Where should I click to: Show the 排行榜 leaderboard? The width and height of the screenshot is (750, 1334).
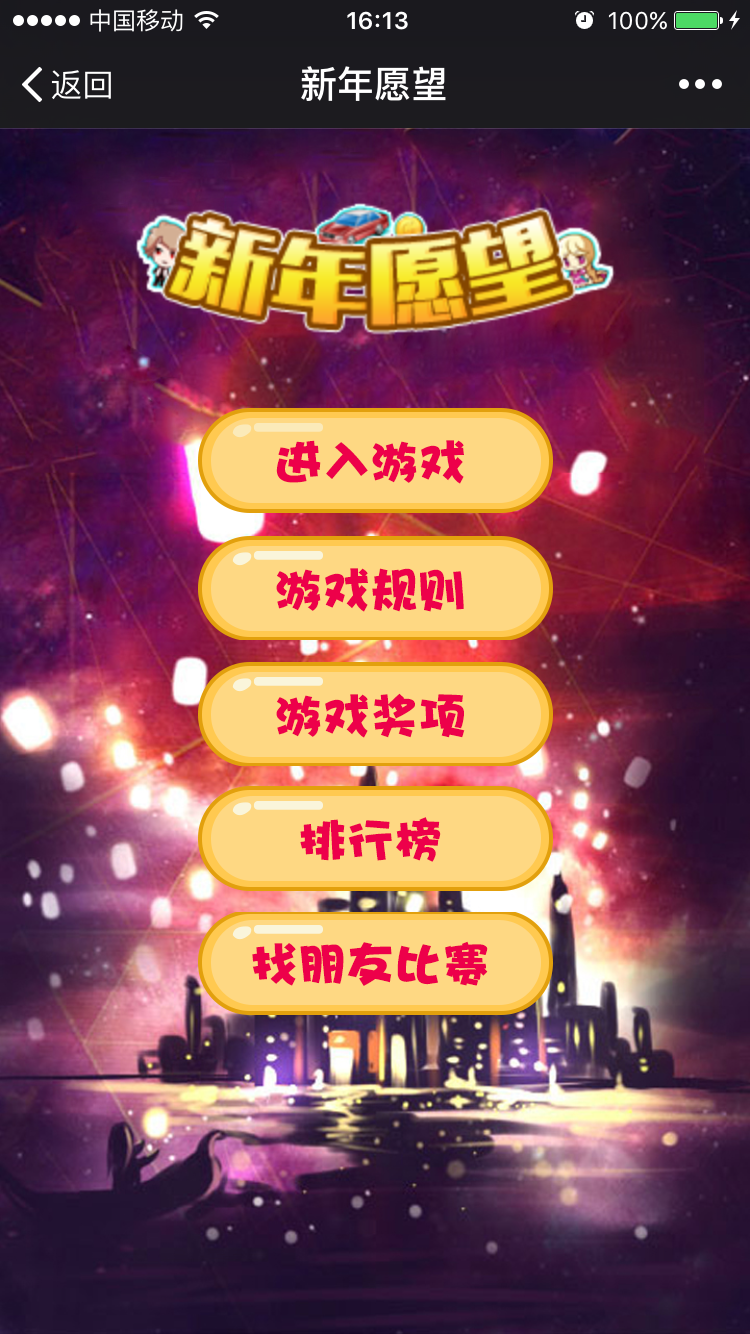(375, 839)
